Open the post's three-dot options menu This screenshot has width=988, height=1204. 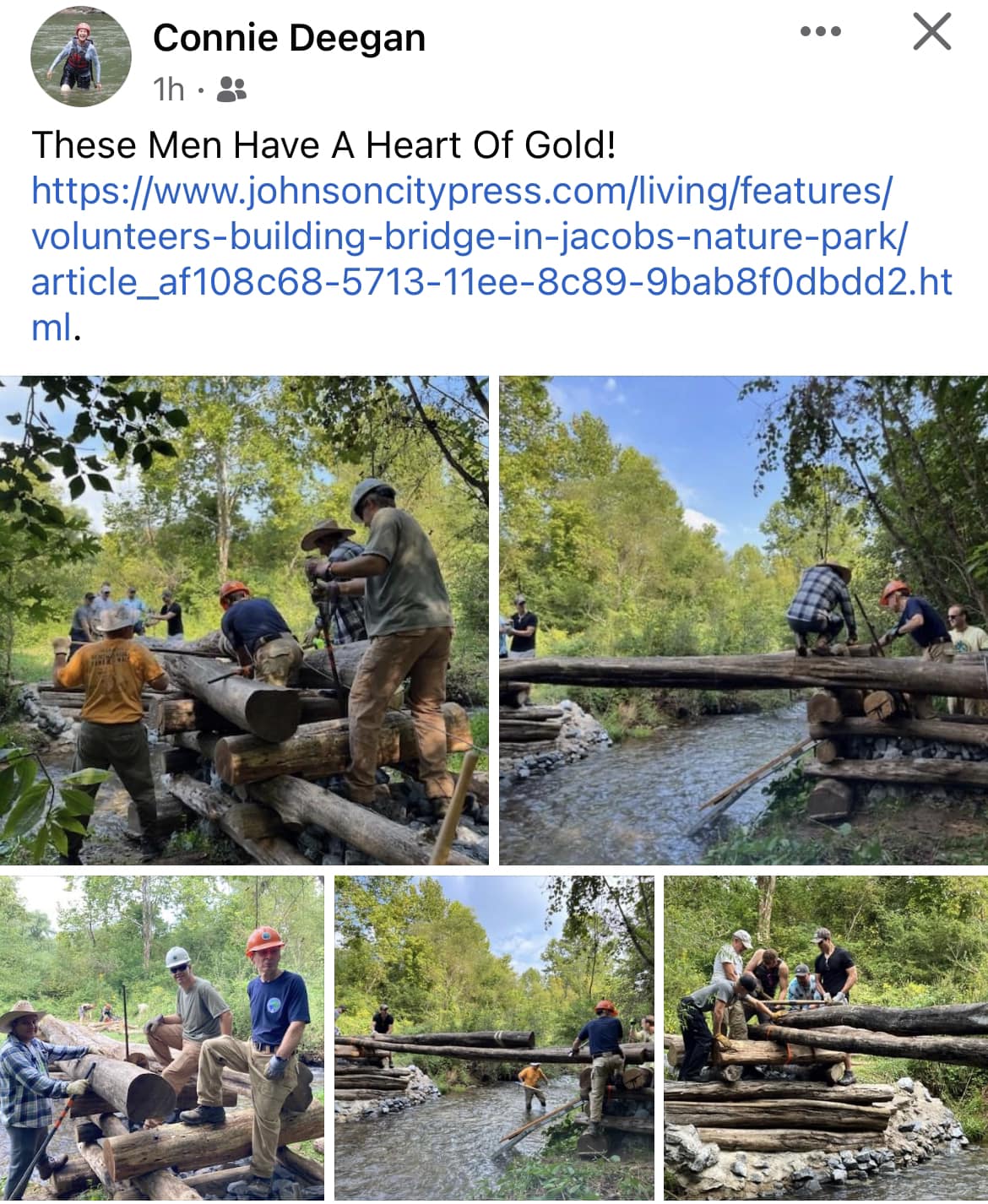point(820,32)
